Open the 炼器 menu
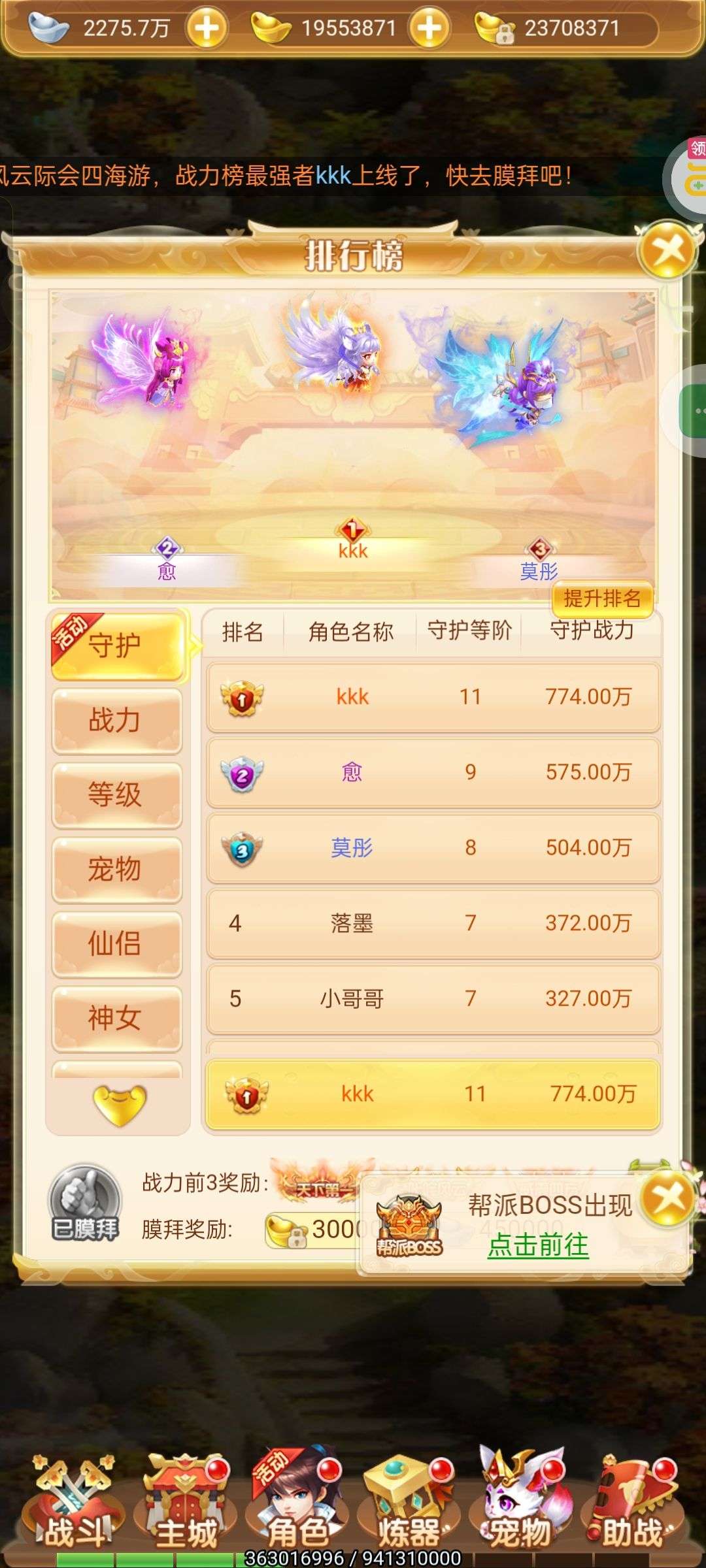The image size is (706, 1568). (x=409, y=1509)
